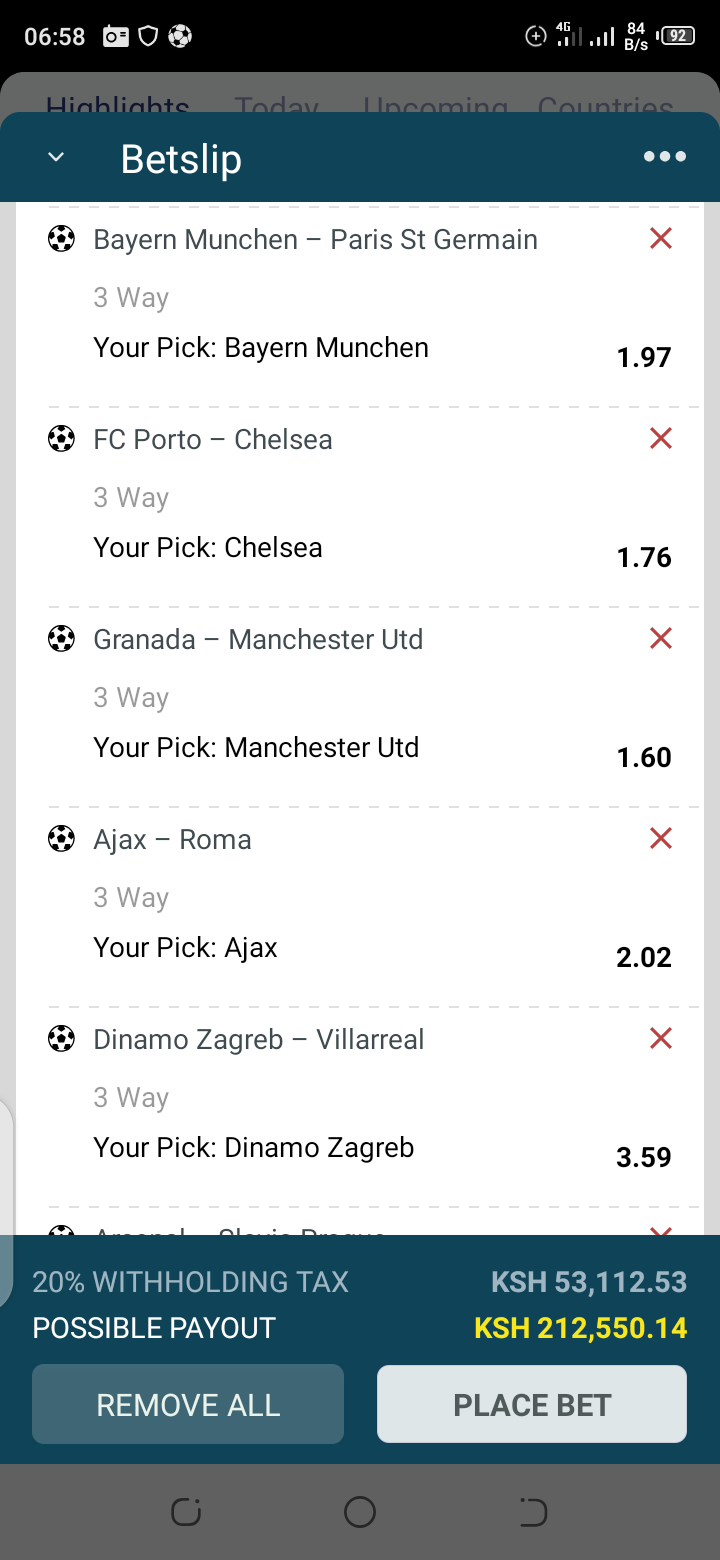Remove the Ajax – Roma pick
The image size is (720, 1560).
tap(661, 838)
